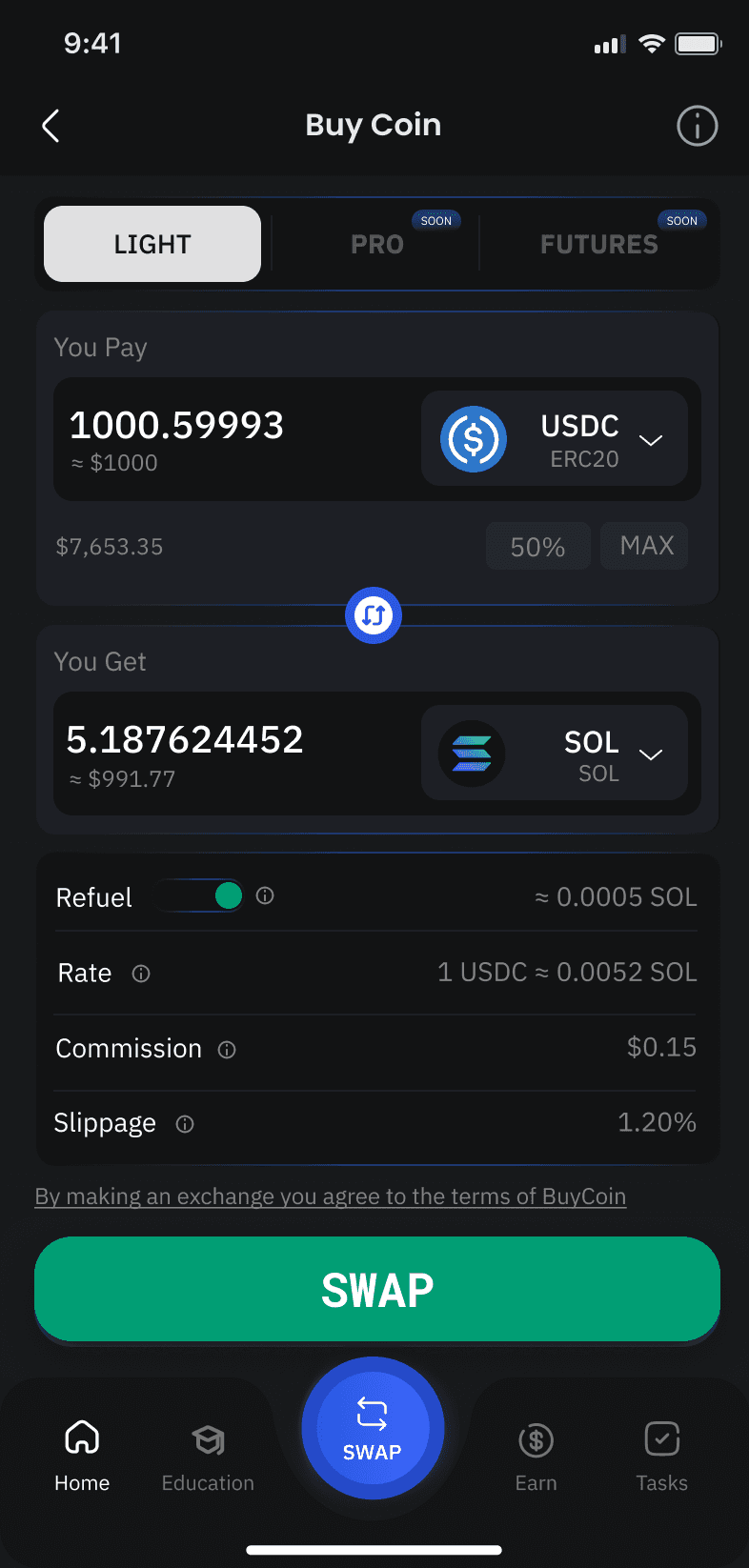Open the SOL coin selector
Screen dimensions: 749x1568
[555, 754]
